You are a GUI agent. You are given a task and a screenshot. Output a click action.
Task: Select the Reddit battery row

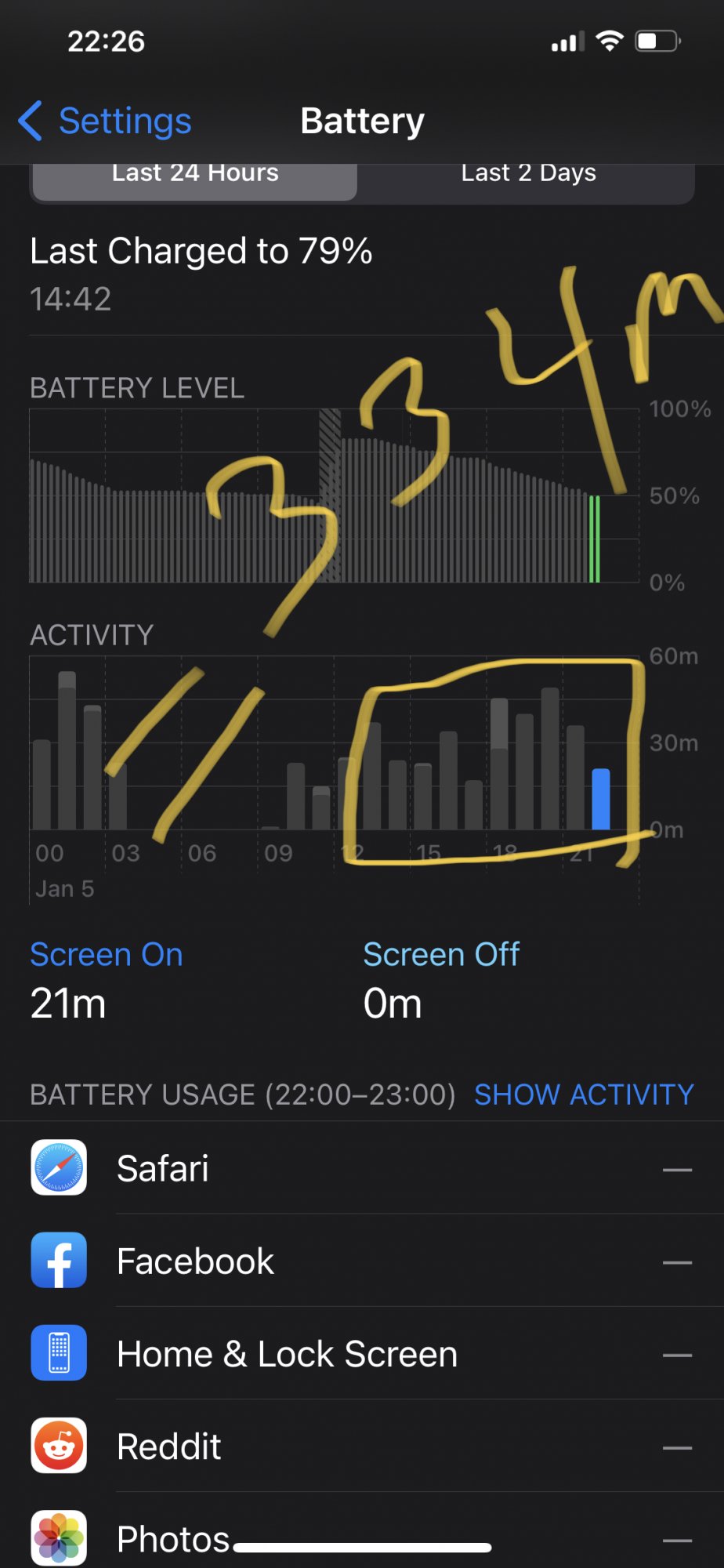362,1446
